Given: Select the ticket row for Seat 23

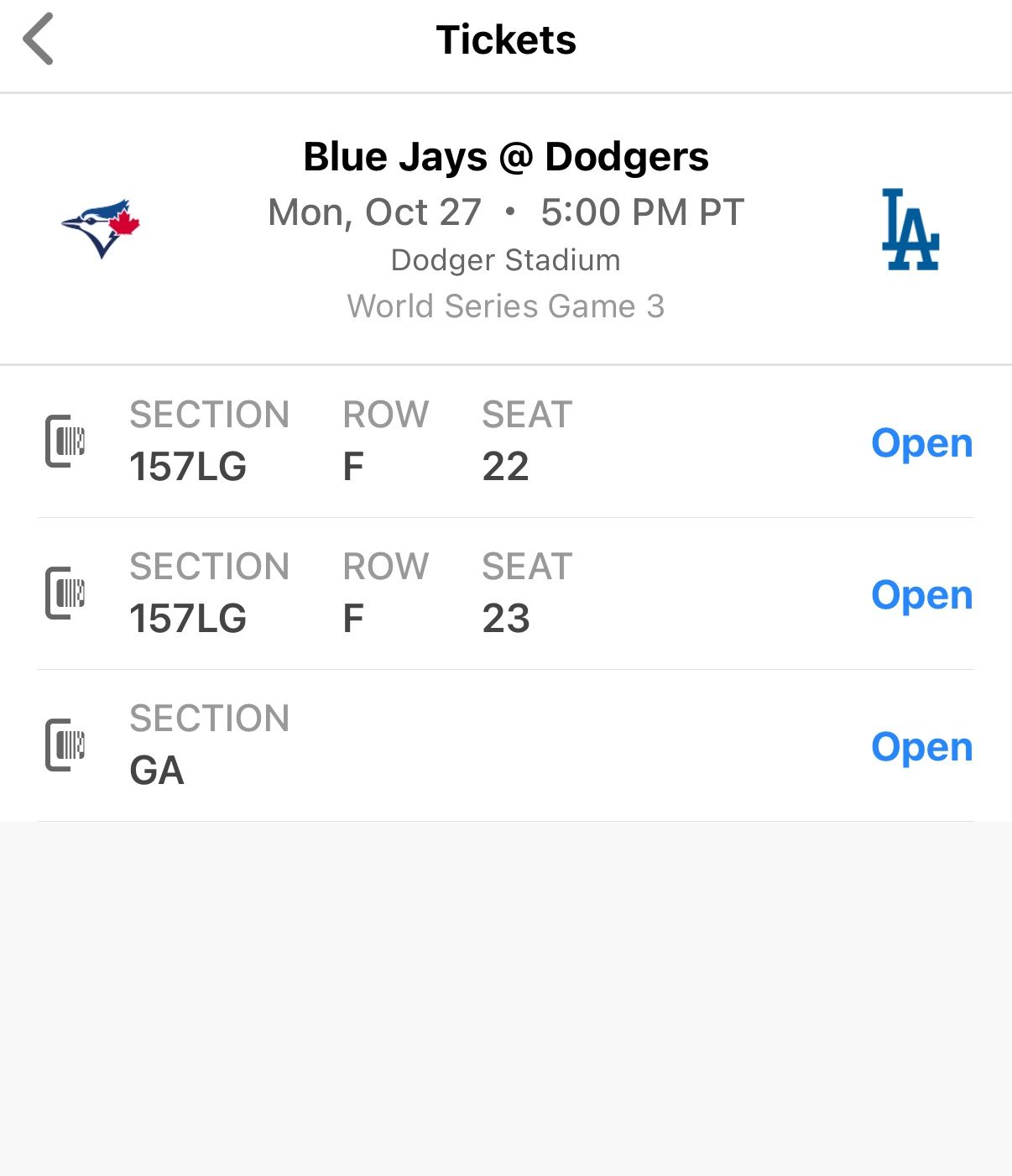Looking at the screenshot, I should (x=420, y=593).
